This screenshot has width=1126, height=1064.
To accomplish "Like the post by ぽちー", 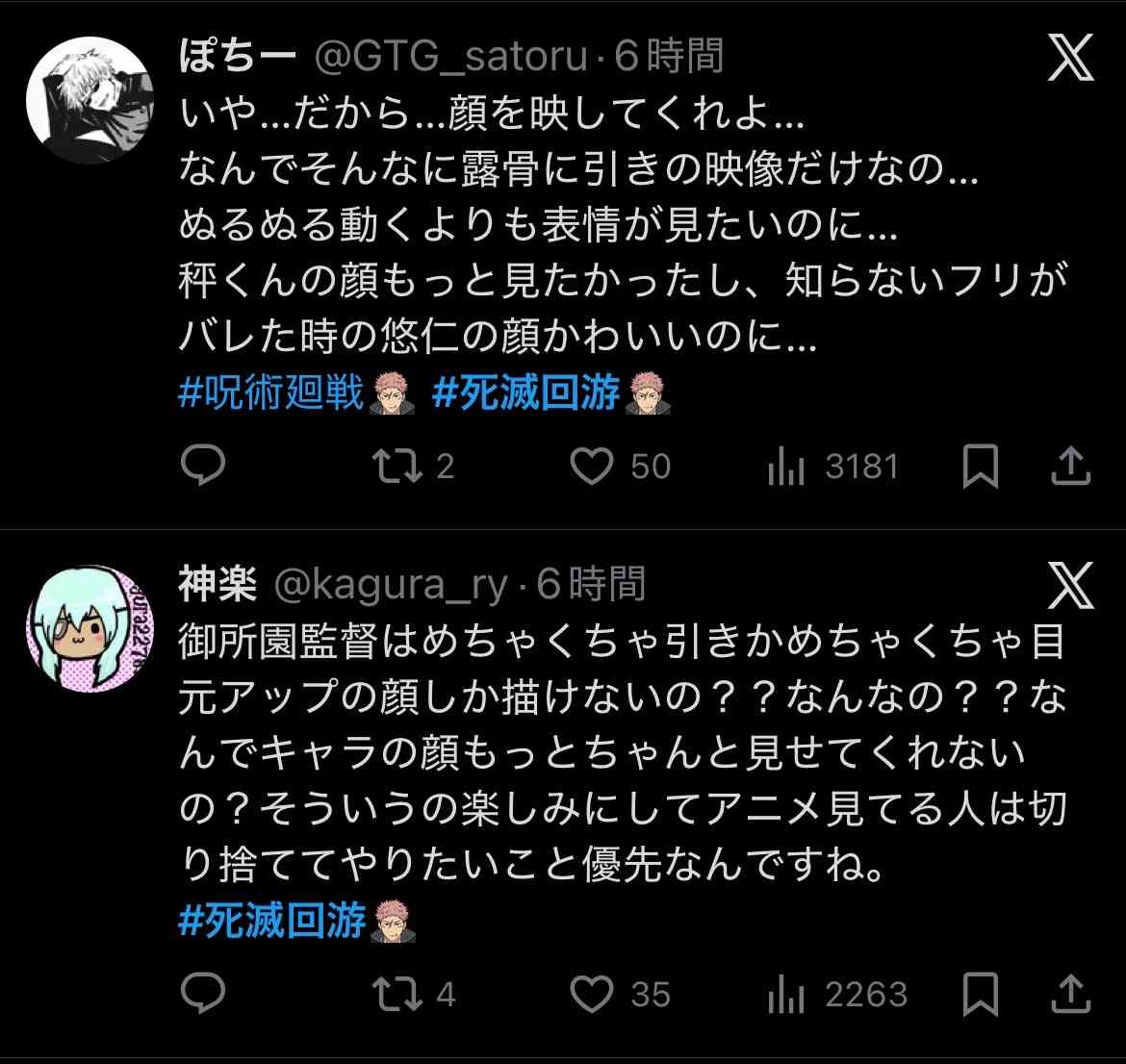I will 591,467.
